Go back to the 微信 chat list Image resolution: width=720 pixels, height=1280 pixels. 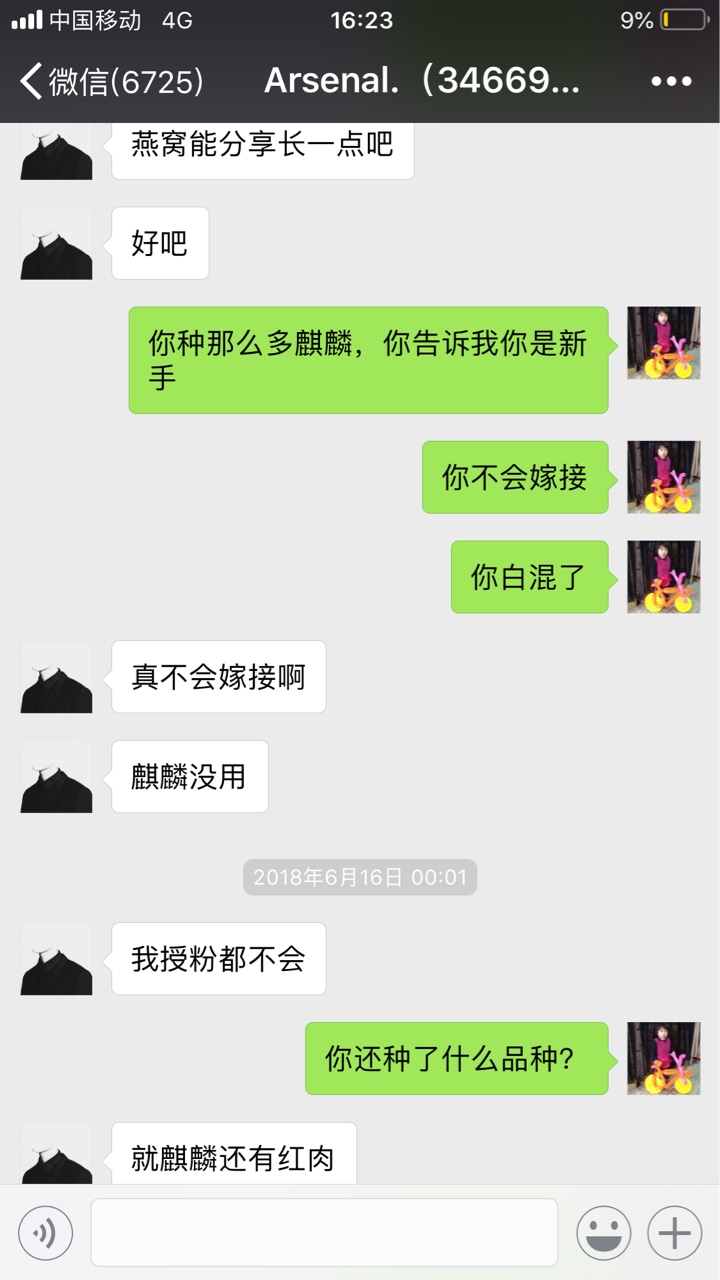(x=112, y=81)
